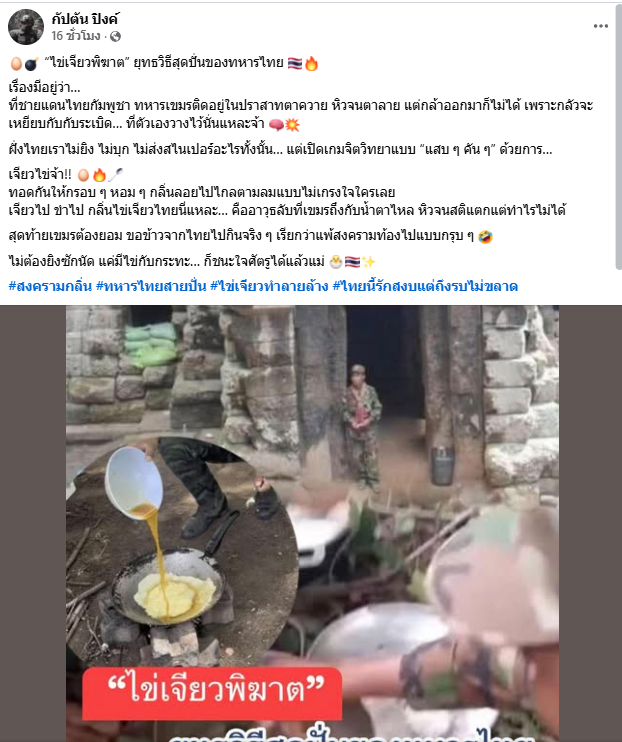Open the 16 ชั่วโมง timestamp link
This screenshot has height=742, width=622.
(x=76, y=35)
